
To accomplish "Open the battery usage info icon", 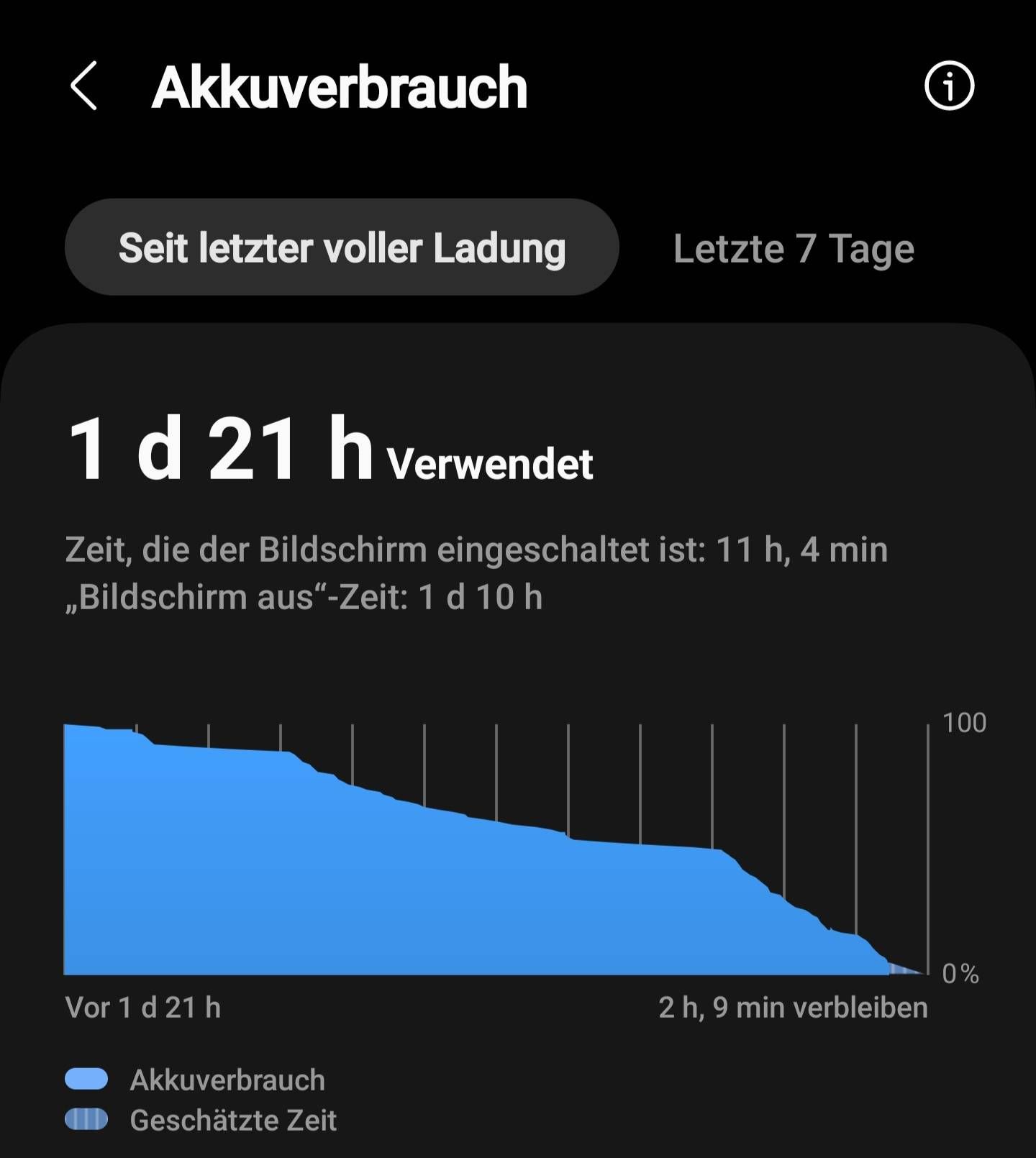I will [x=949, y=86].
